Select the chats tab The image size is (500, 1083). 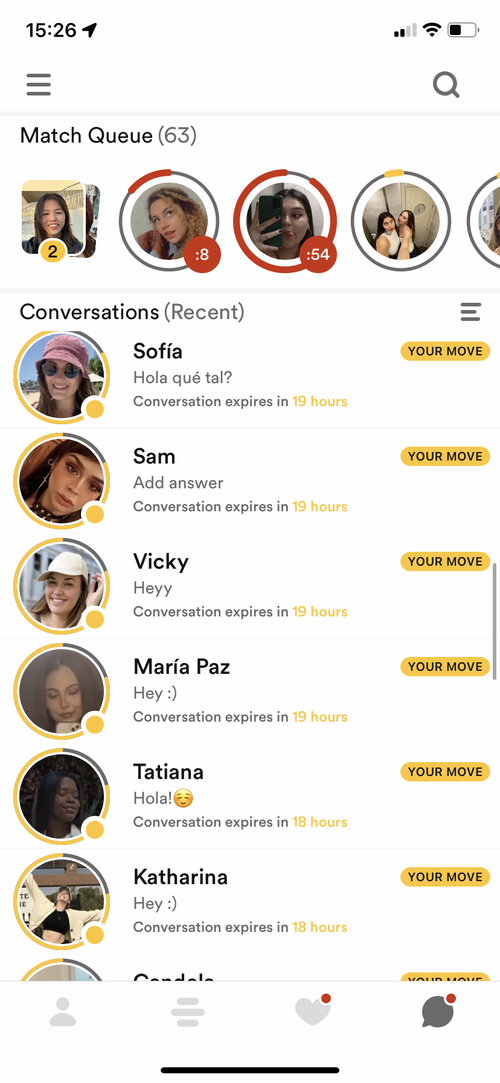tap(438, 1011)
